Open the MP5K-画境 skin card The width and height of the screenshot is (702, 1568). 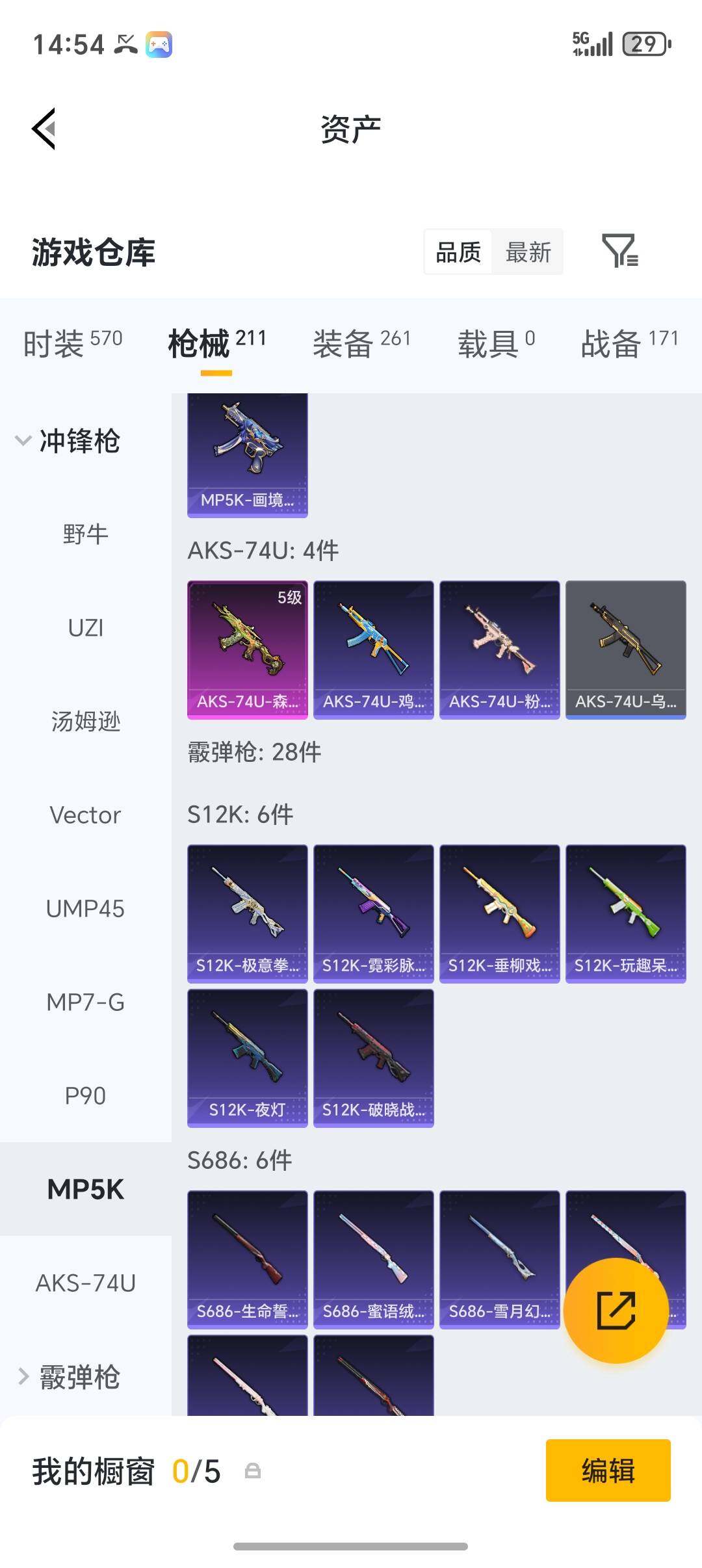pyautogui.click(x=248, y=455)
